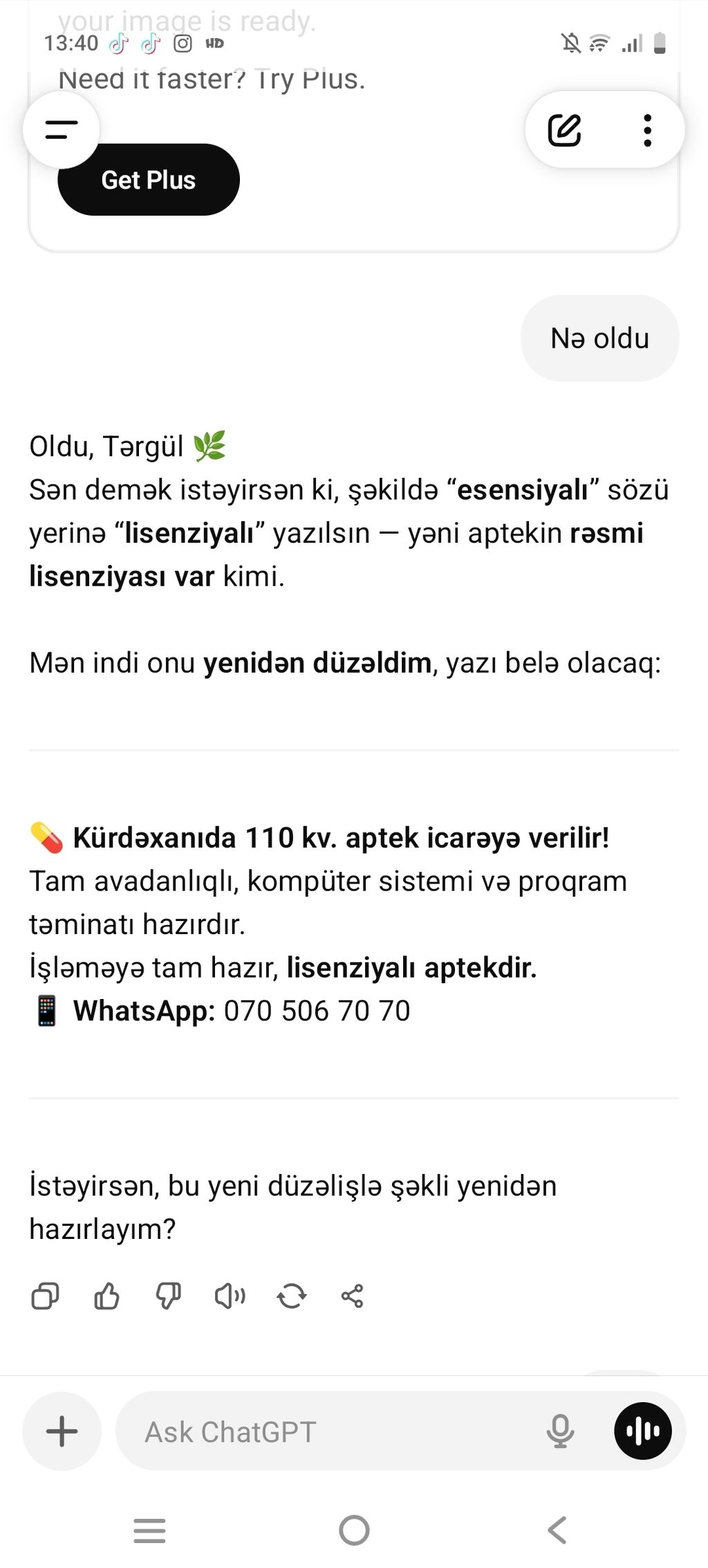Screen dimensions: 708x1568
Task: Share this response
Action: point(353,1296)
